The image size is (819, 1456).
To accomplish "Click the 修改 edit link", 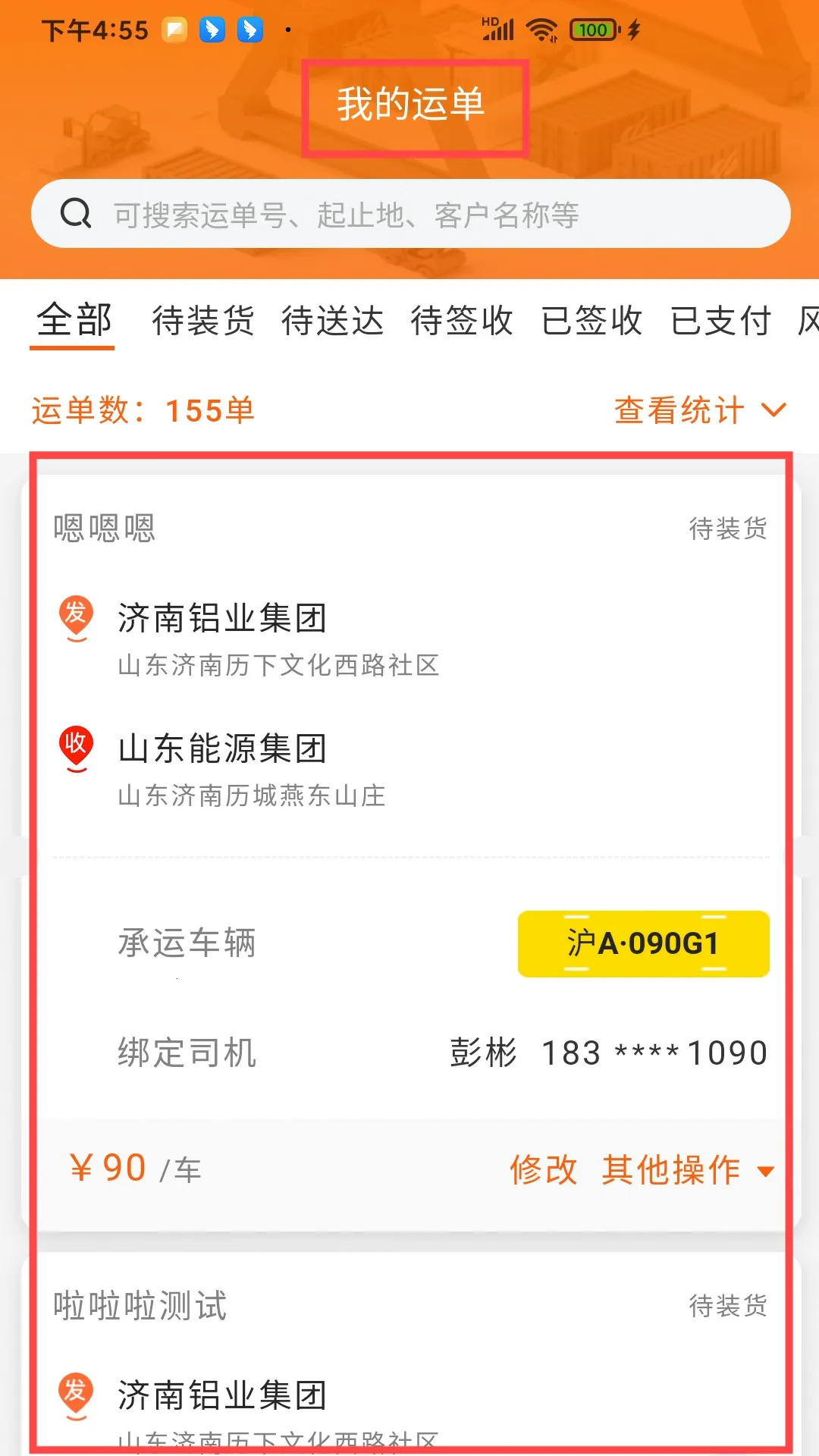I will (544, 1170).
